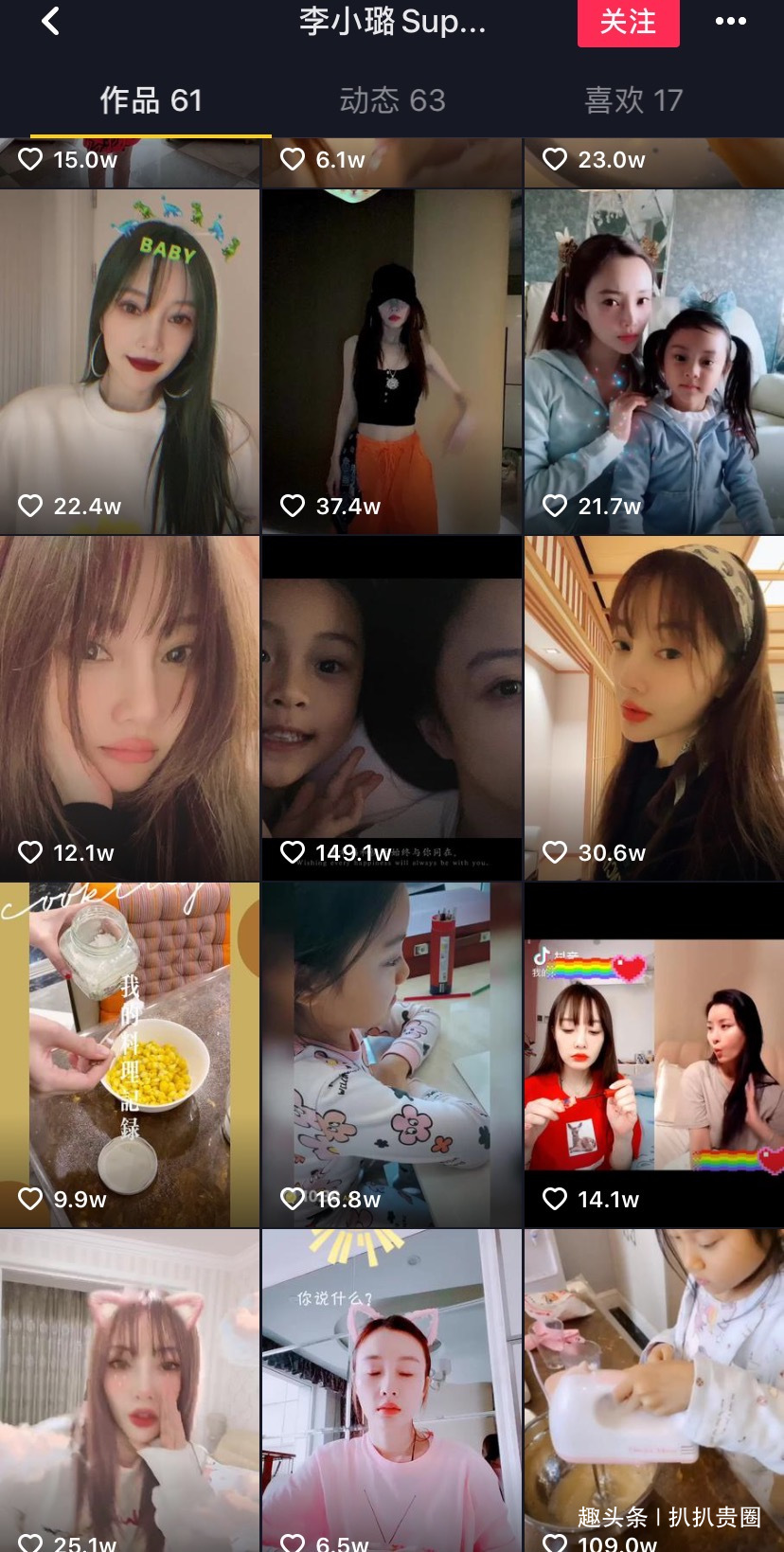Switch to the 喜欢 17 tab
Viewport: 784px width, 1552px height.
point(633,100)
